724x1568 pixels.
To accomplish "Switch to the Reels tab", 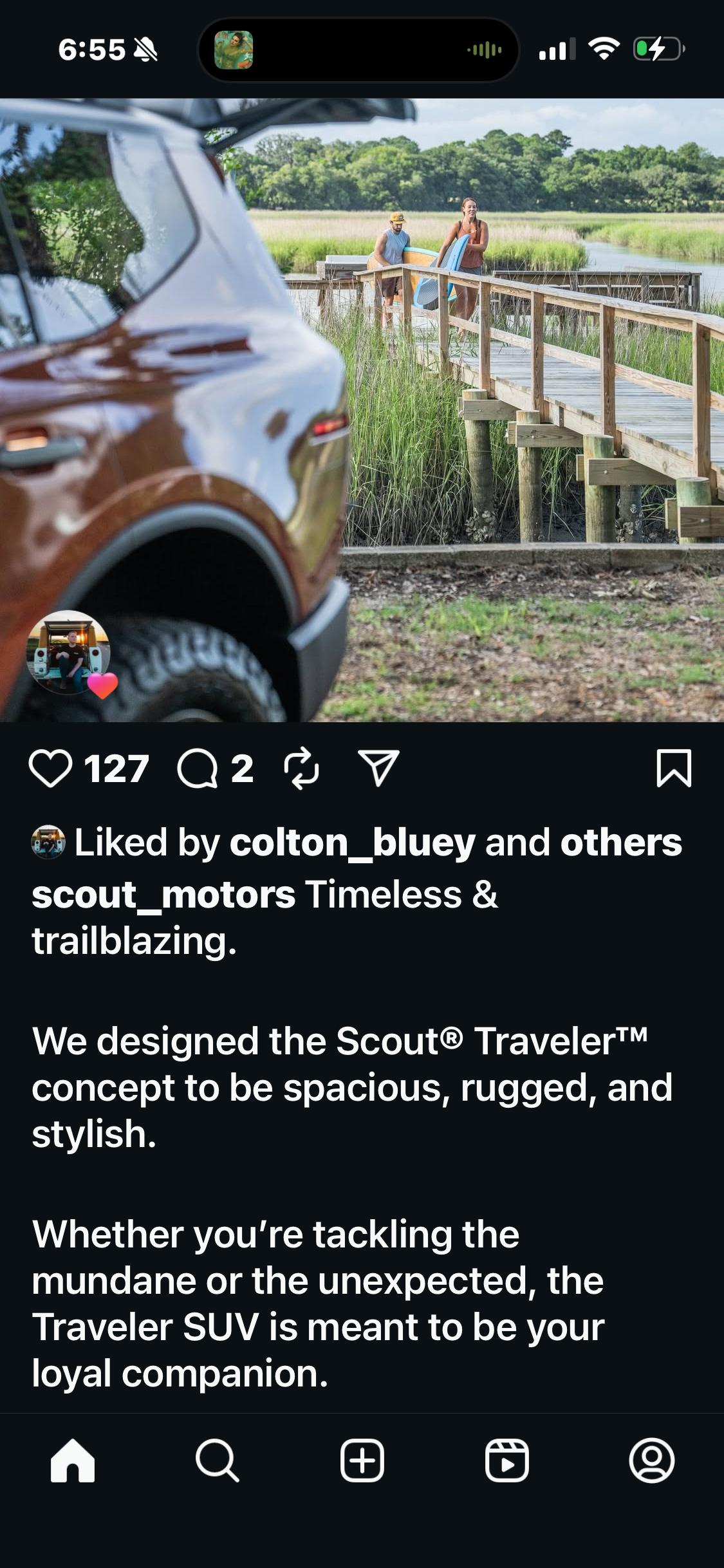I will [x=507, y=1461].
